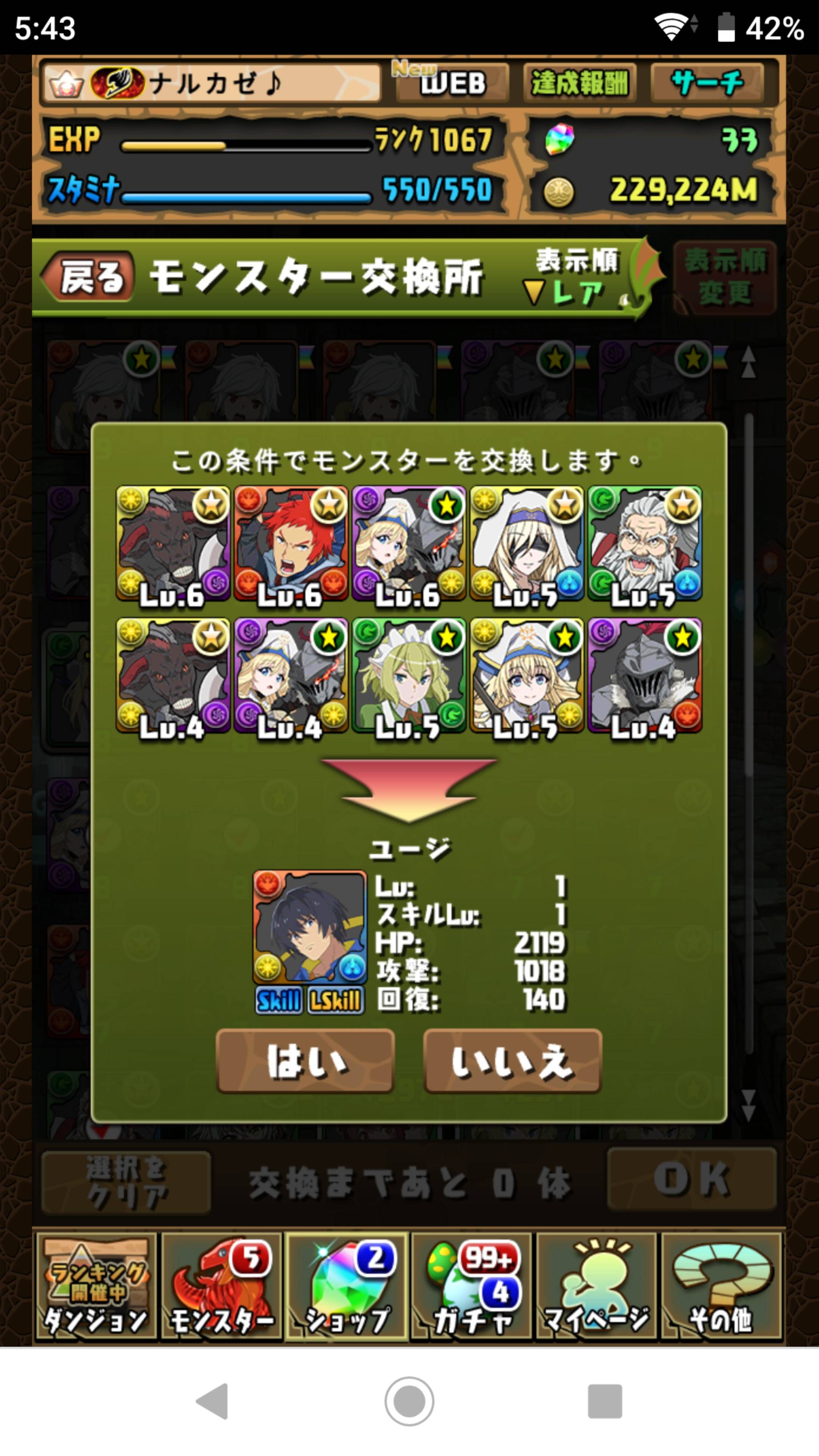
Task: View ユージ's Skill details
Action: pos(279,1001)
